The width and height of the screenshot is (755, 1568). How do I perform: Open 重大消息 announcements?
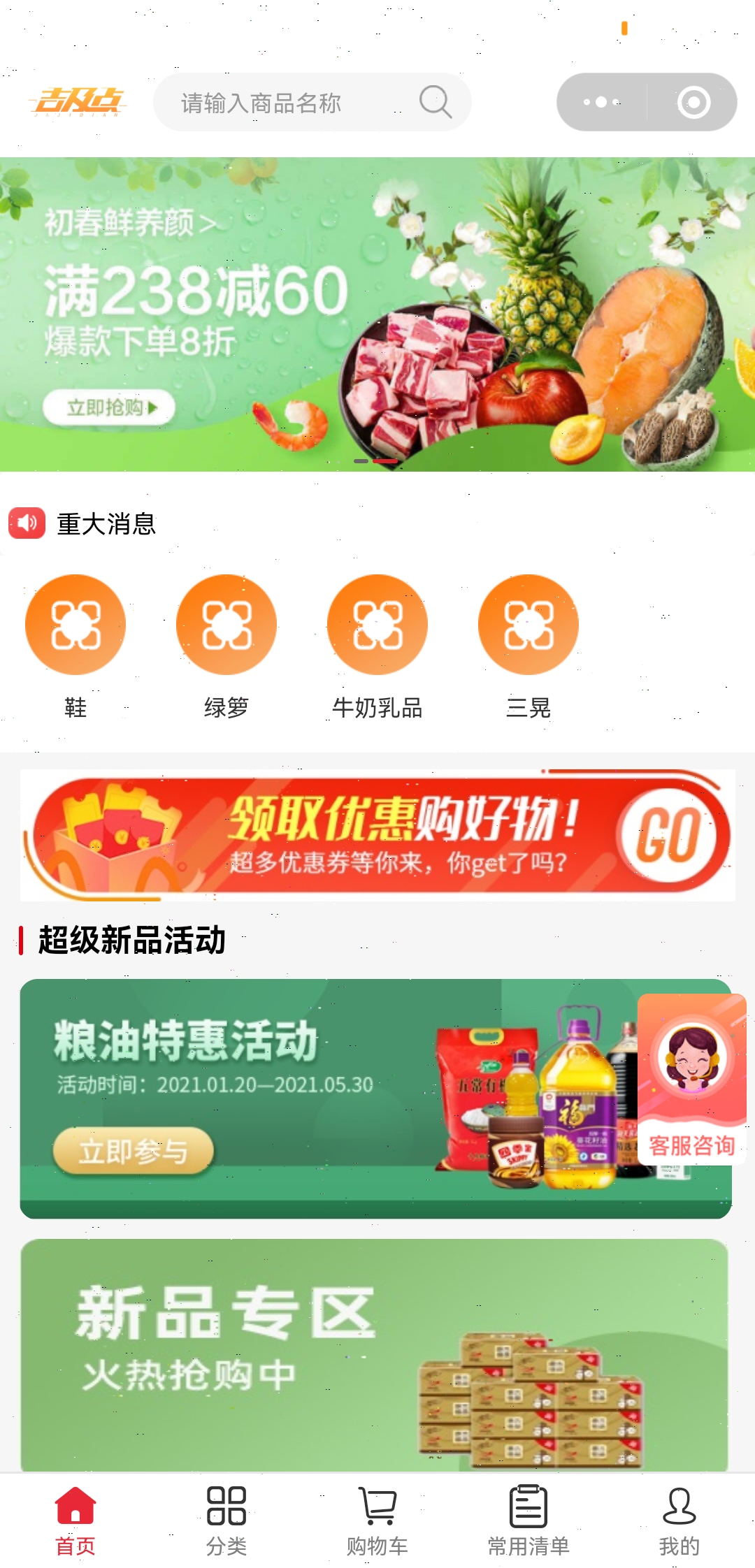click(x=105, y=523)
